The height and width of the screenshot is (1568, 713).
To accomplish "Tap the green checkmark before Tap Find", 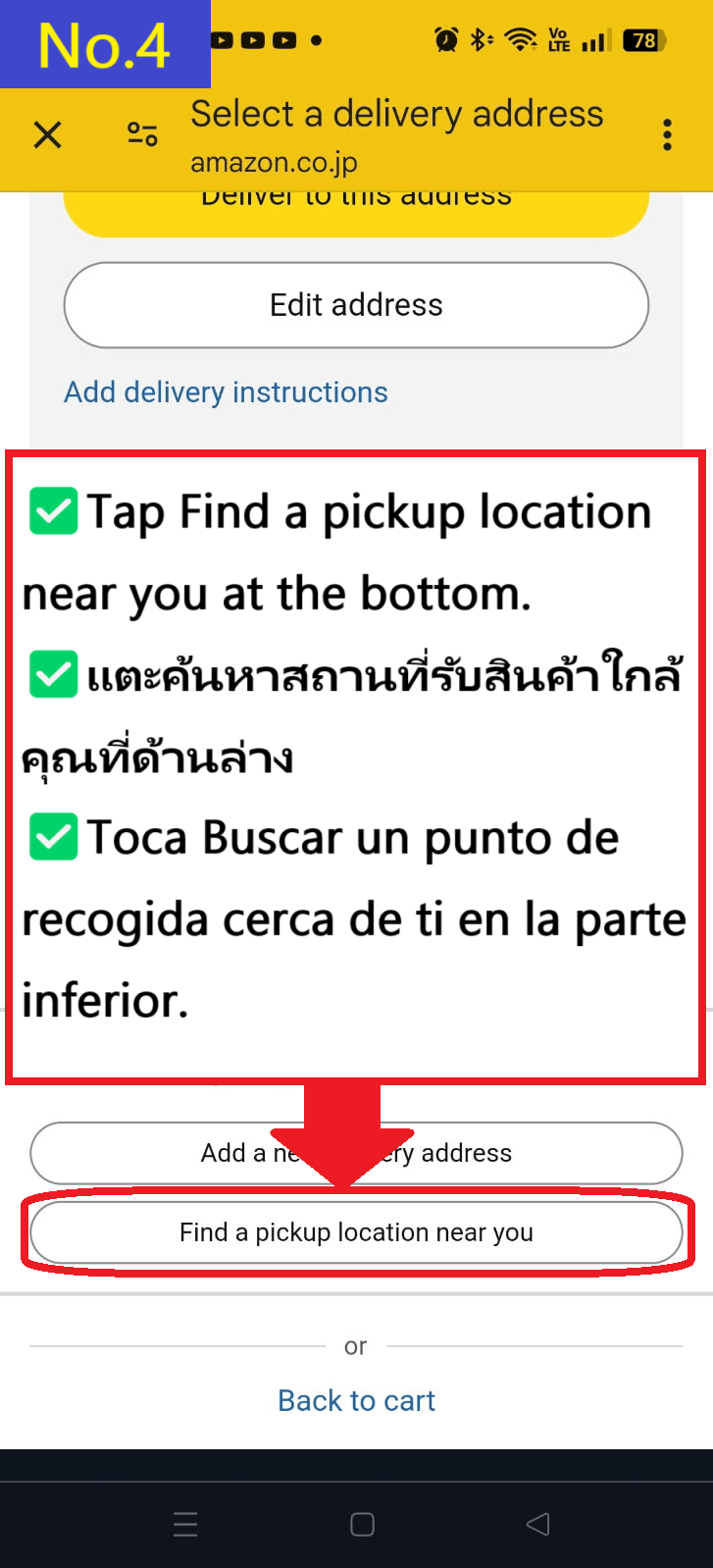I will click(52, 510).
